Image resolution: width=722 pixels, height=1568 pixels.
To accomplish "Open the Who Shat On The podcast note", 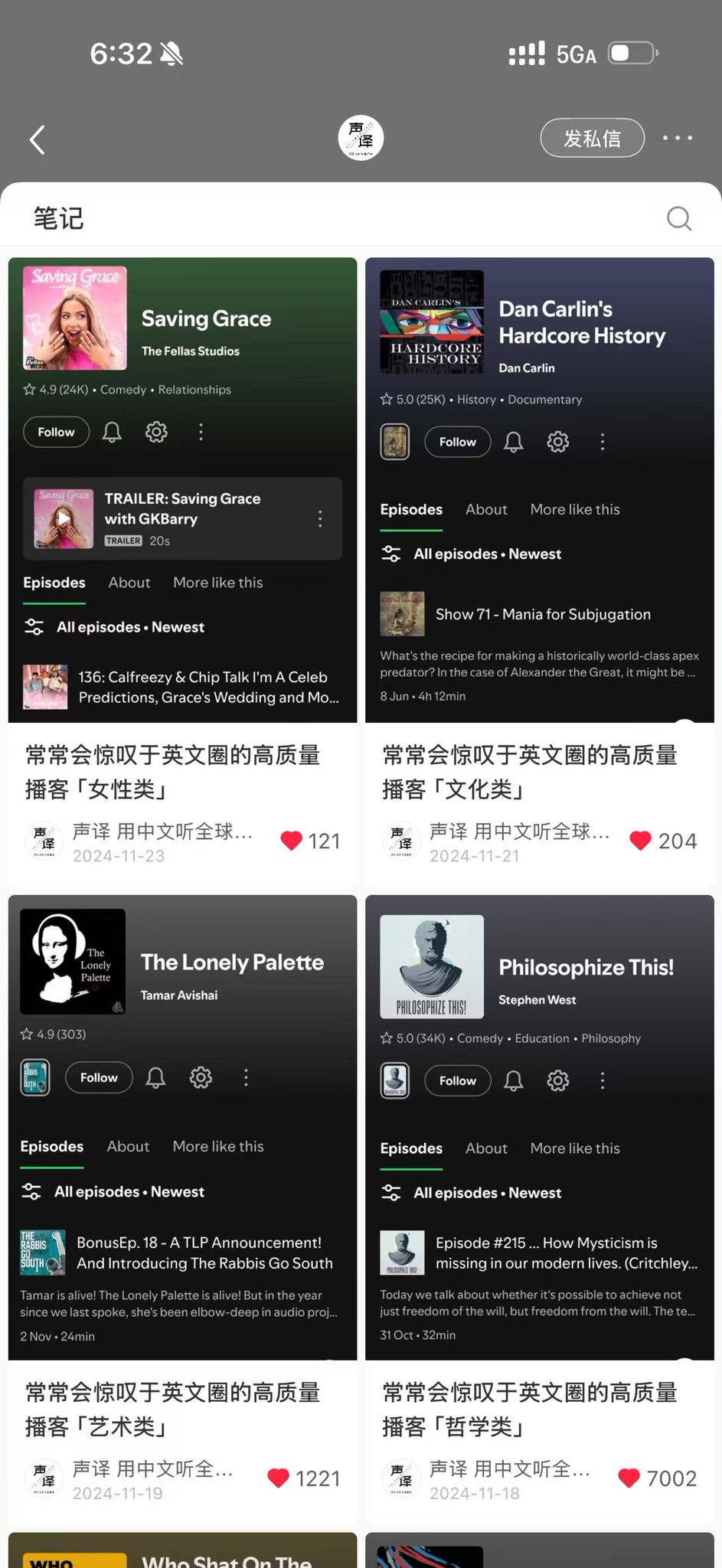I will tap(182, 1550).
